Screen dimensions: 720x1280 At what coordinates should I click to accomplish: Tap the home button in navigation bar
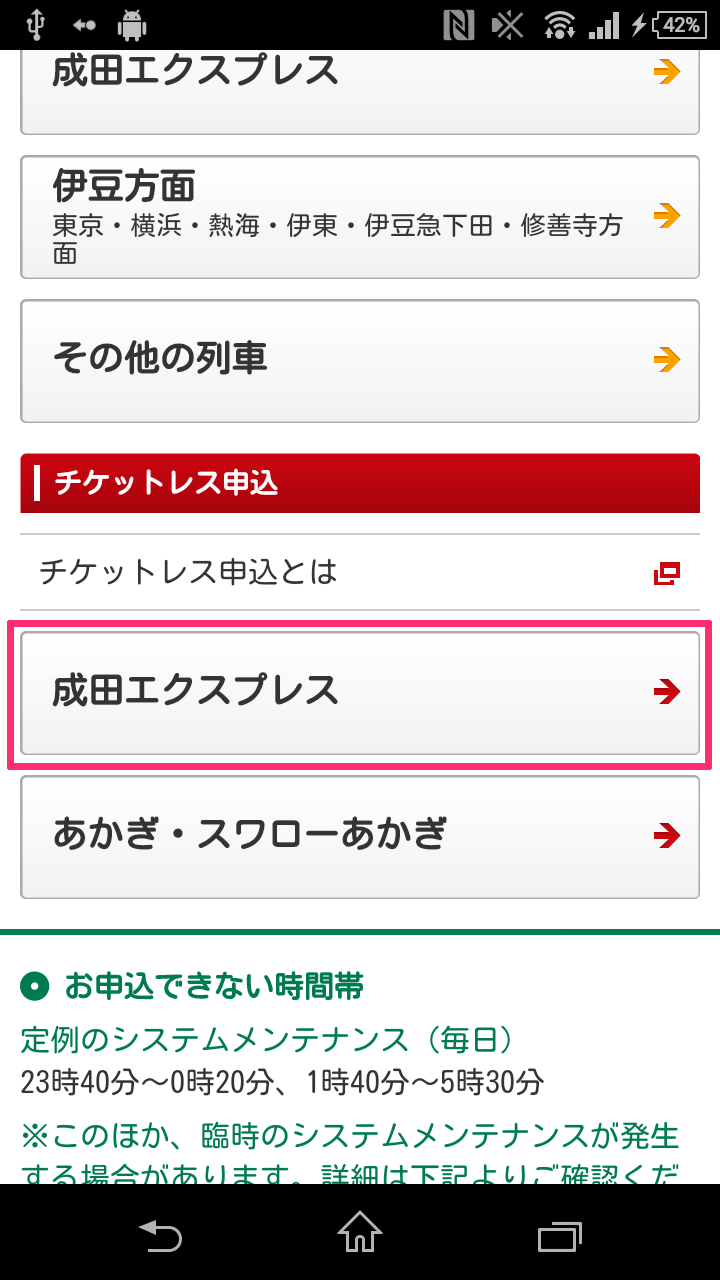[360, 1233]
